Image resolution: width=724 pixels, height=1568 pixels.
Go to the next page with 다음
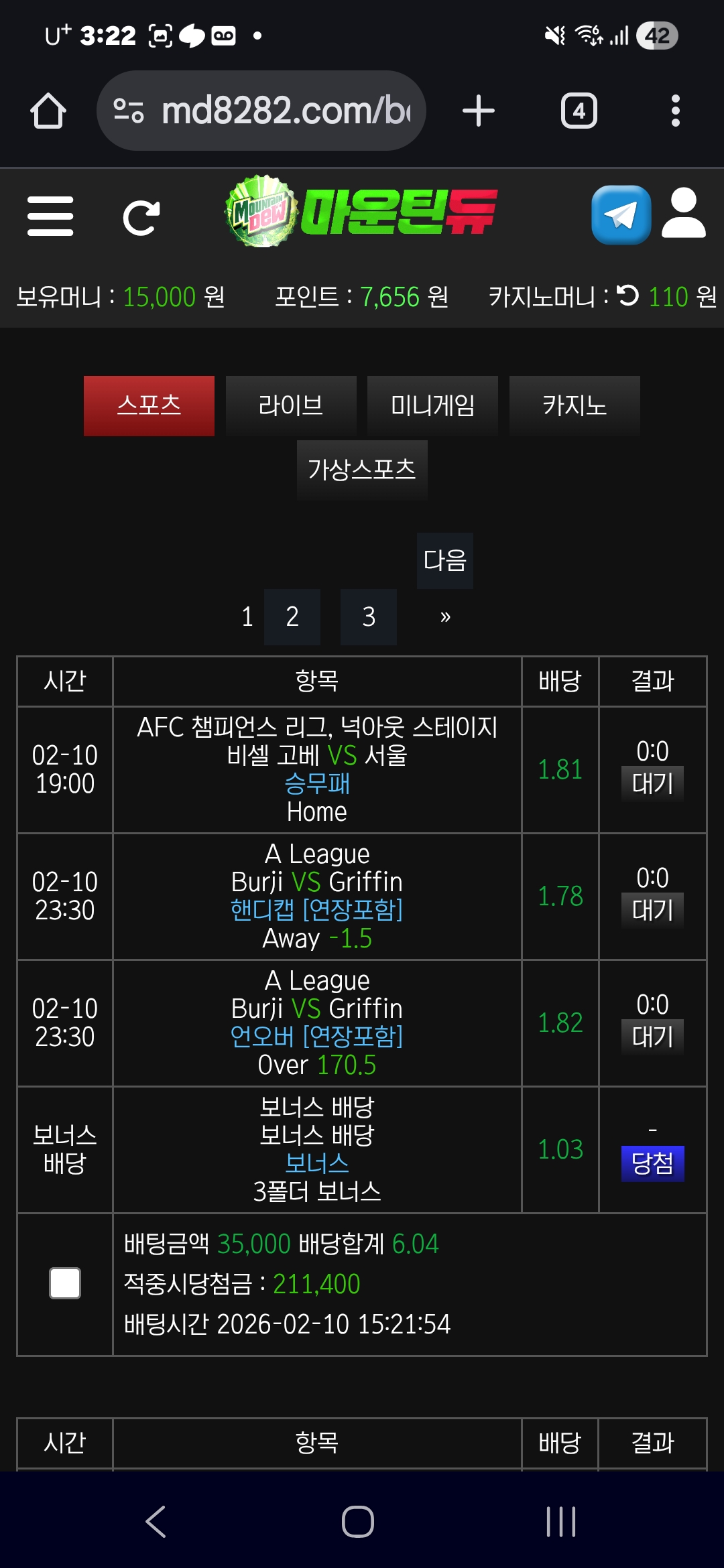(444, 560)
